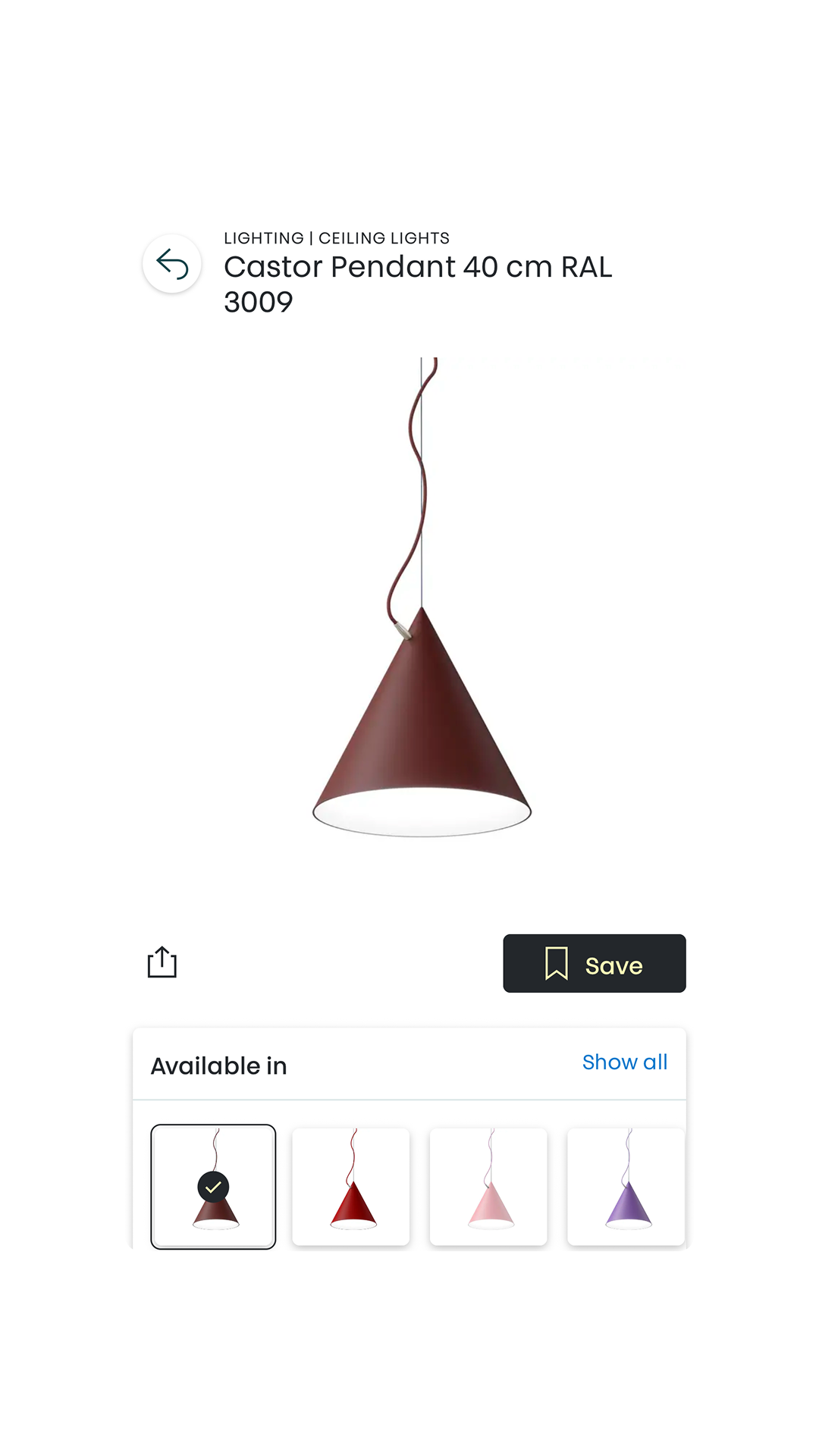This screenshot has width=819, height=1456.
Task: Save the Castor Pendant lamp
Action: point(594,963)
